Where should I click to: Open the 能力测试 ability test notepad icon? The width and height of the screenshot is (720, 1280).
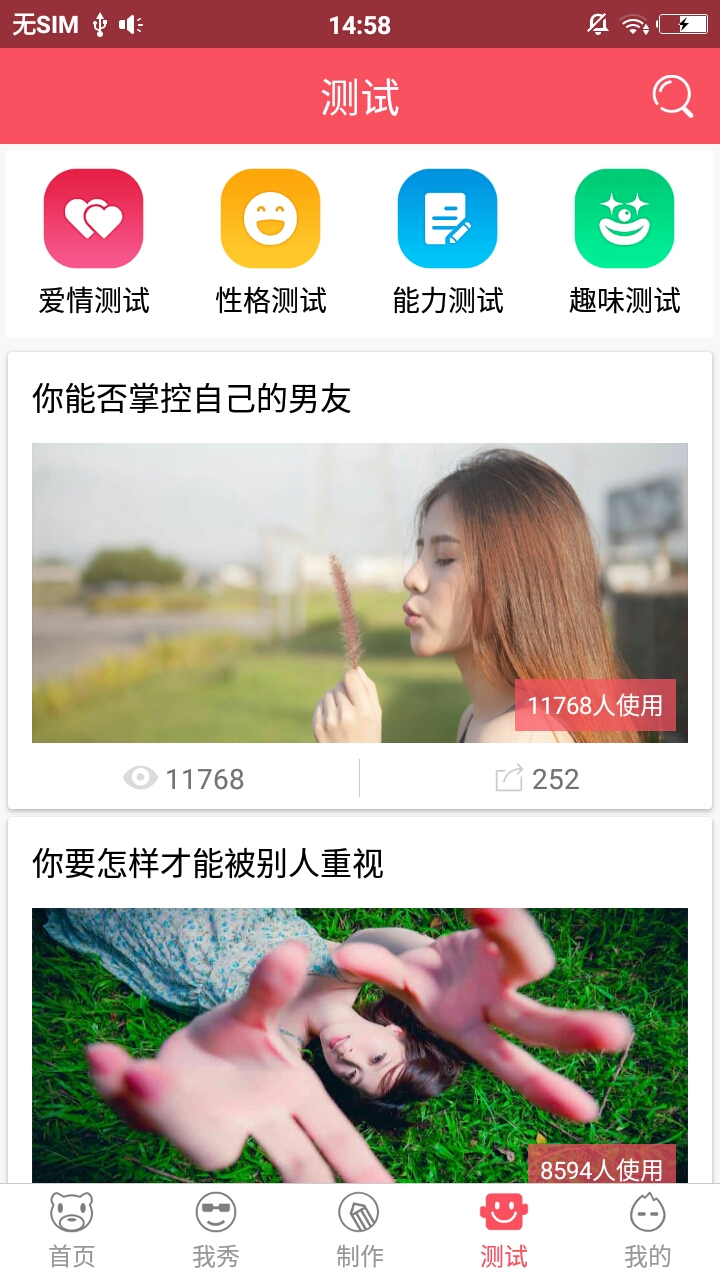coord(446,217)
